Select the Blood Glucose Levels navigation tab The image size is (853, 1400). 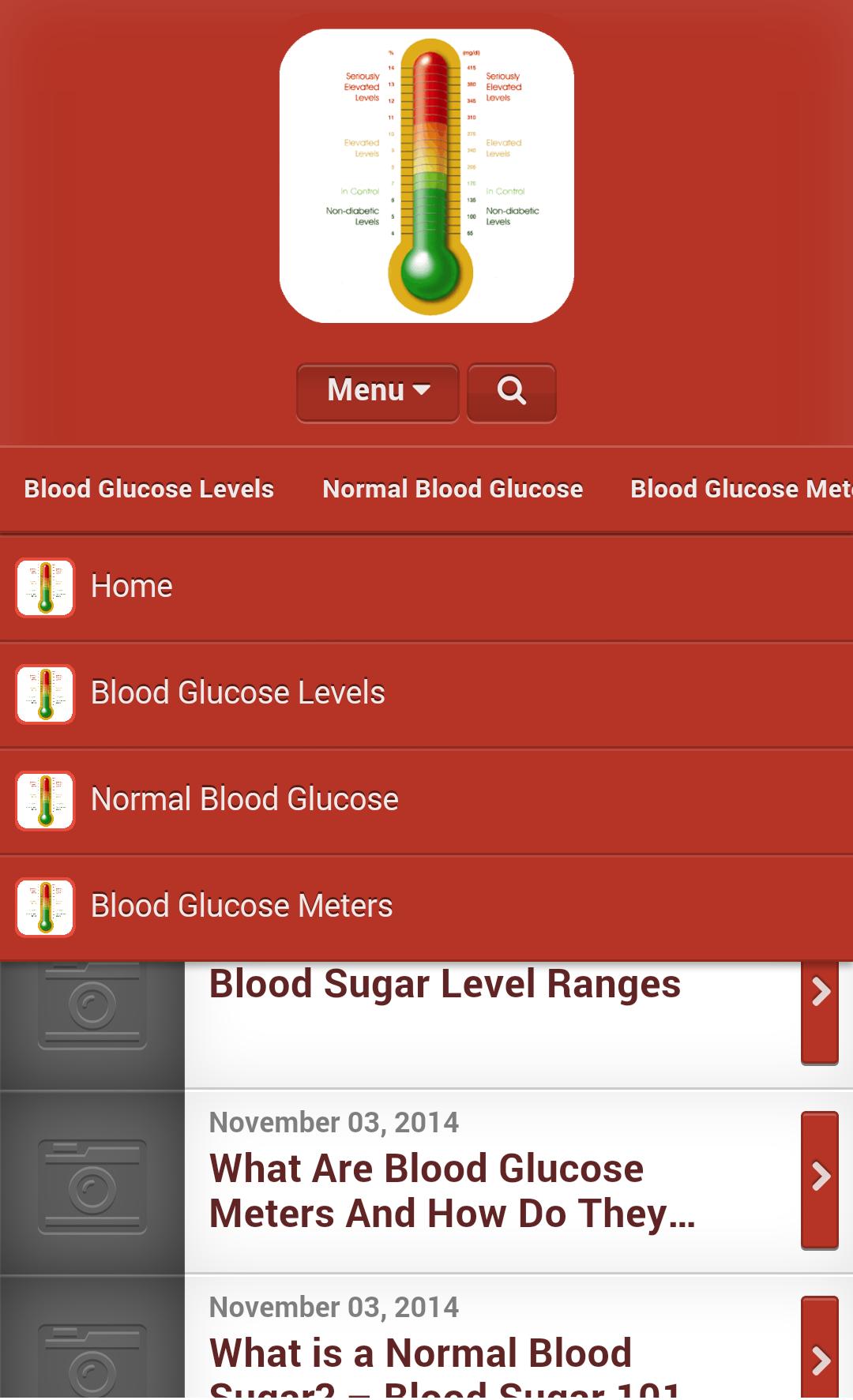point(148,489)
